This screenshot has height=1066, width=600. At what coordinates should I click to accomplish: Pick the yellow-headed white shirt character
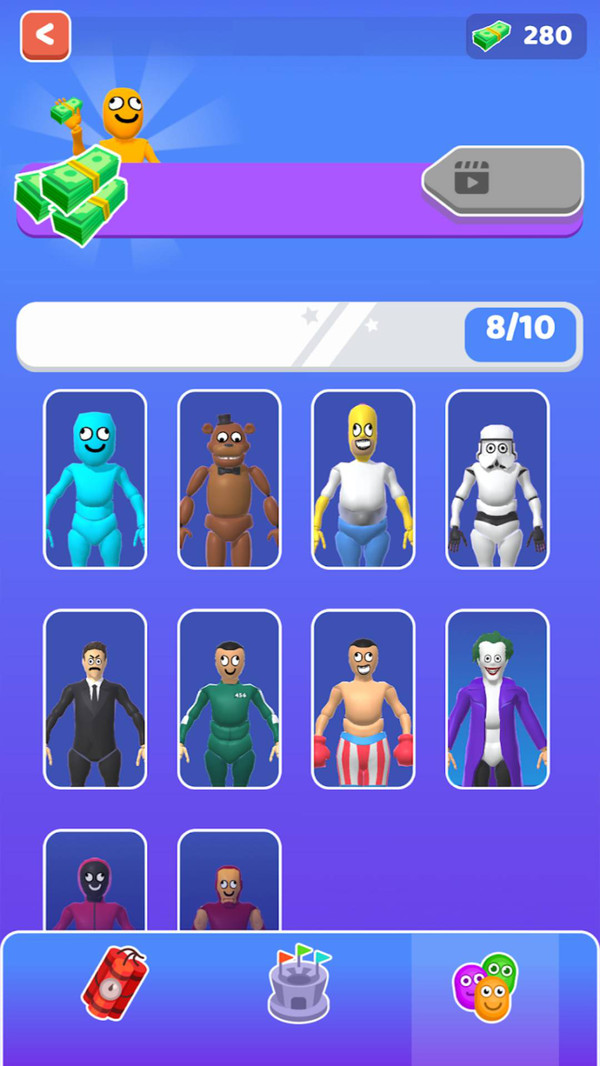(363, 479)
